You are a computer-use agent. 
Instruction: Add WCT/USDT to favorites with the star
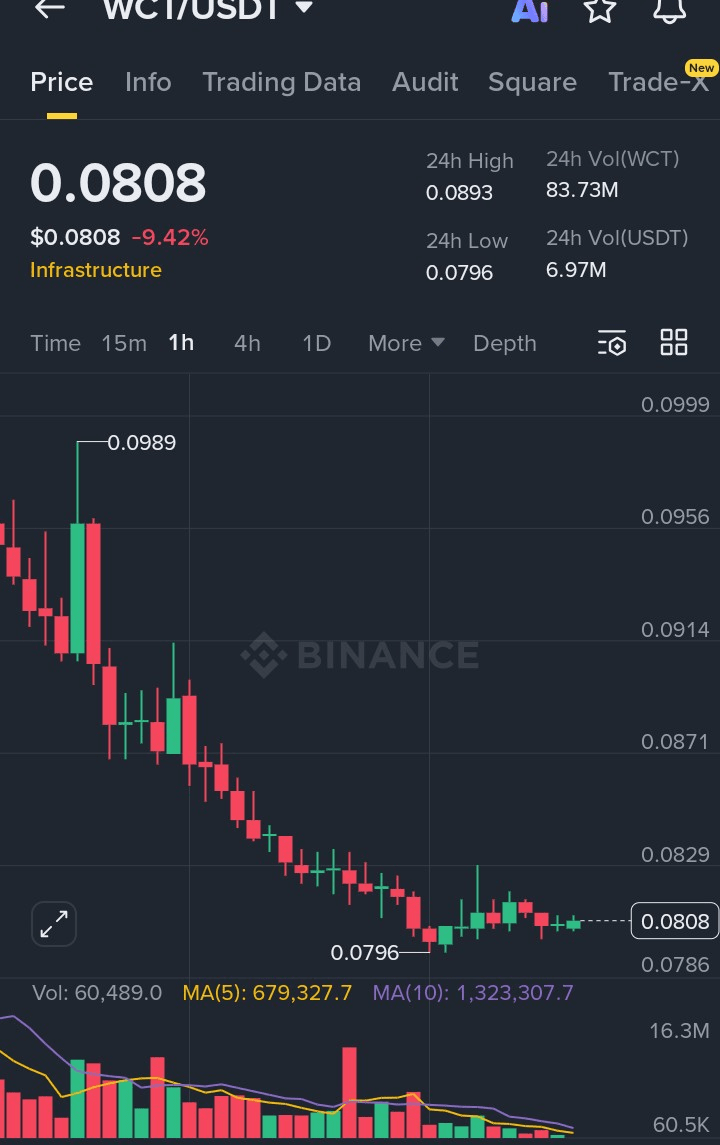[x=599, y=10]
